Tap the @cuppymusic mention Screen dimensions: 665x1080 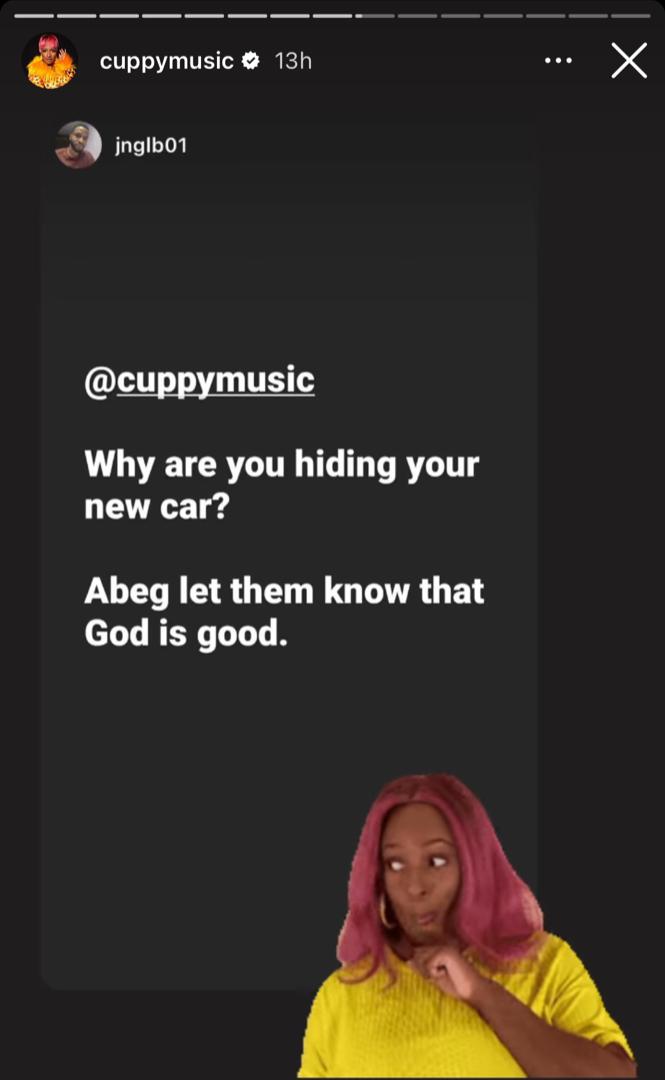[199, 381]
